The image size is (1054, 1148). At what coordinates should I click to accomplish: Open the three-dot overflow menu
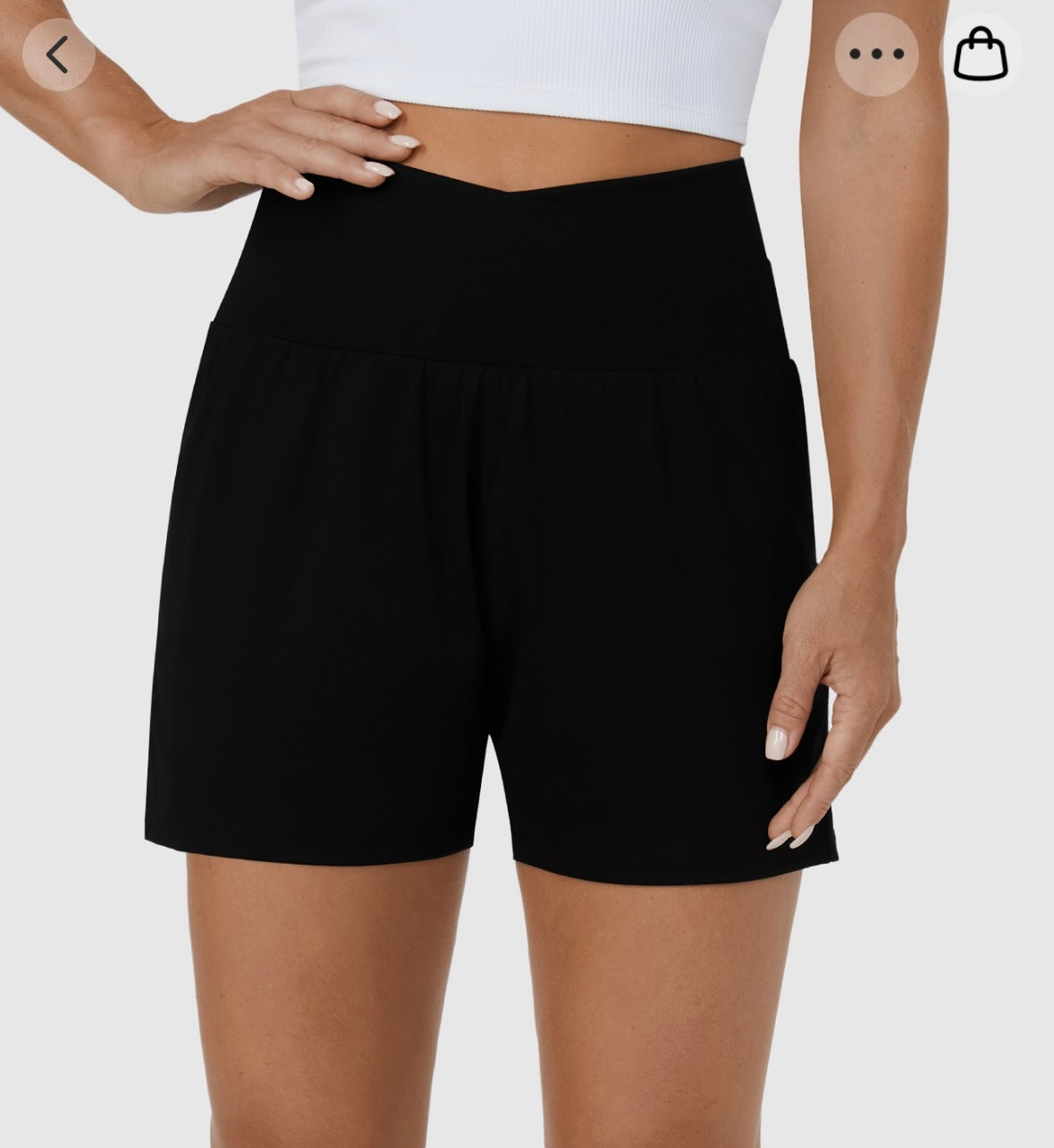pyautogui.click(x=876, y=55)
